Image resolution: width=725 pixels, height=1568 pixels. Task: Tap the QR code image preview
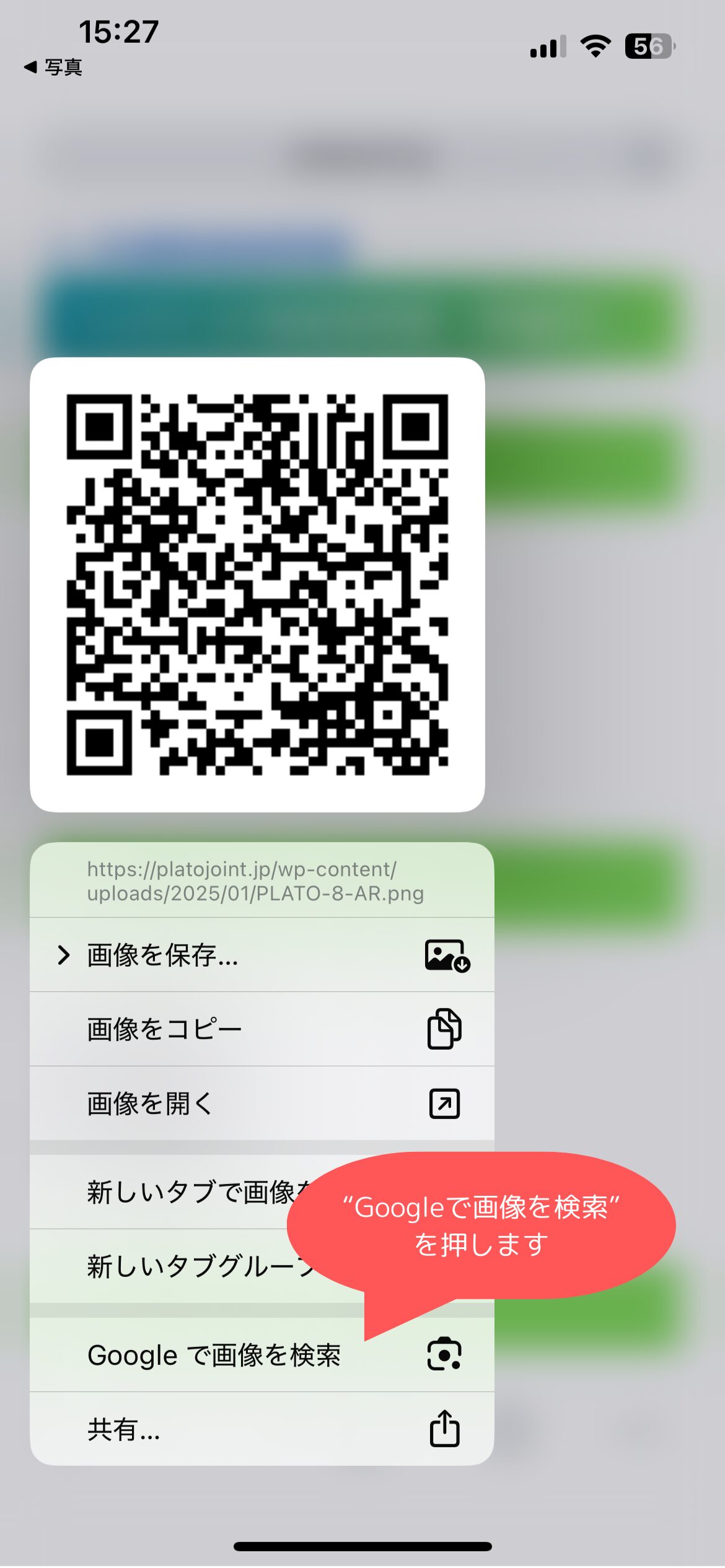[x=257, y=585]
